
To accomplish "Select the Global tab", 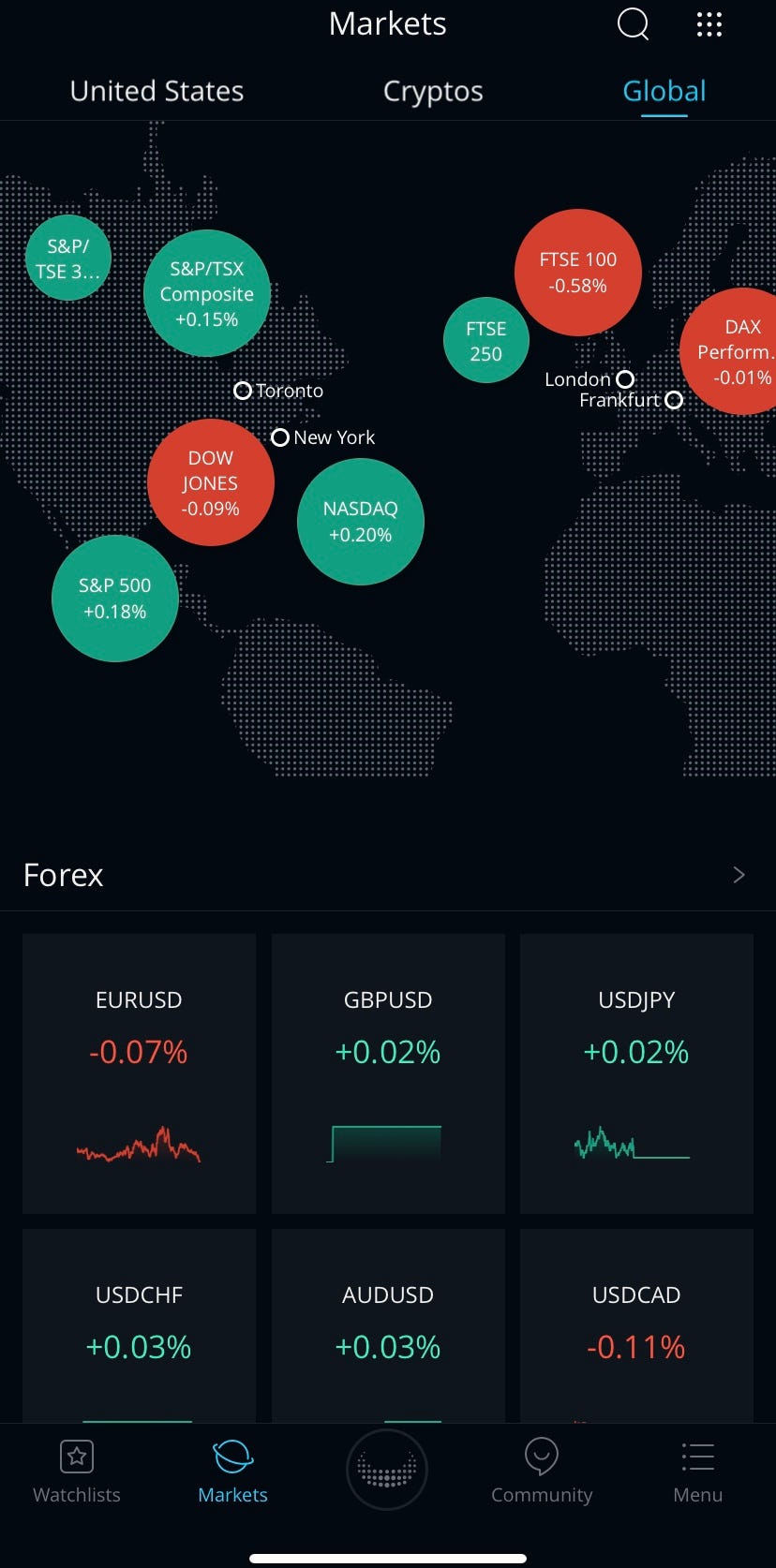I will coord(664,91).
